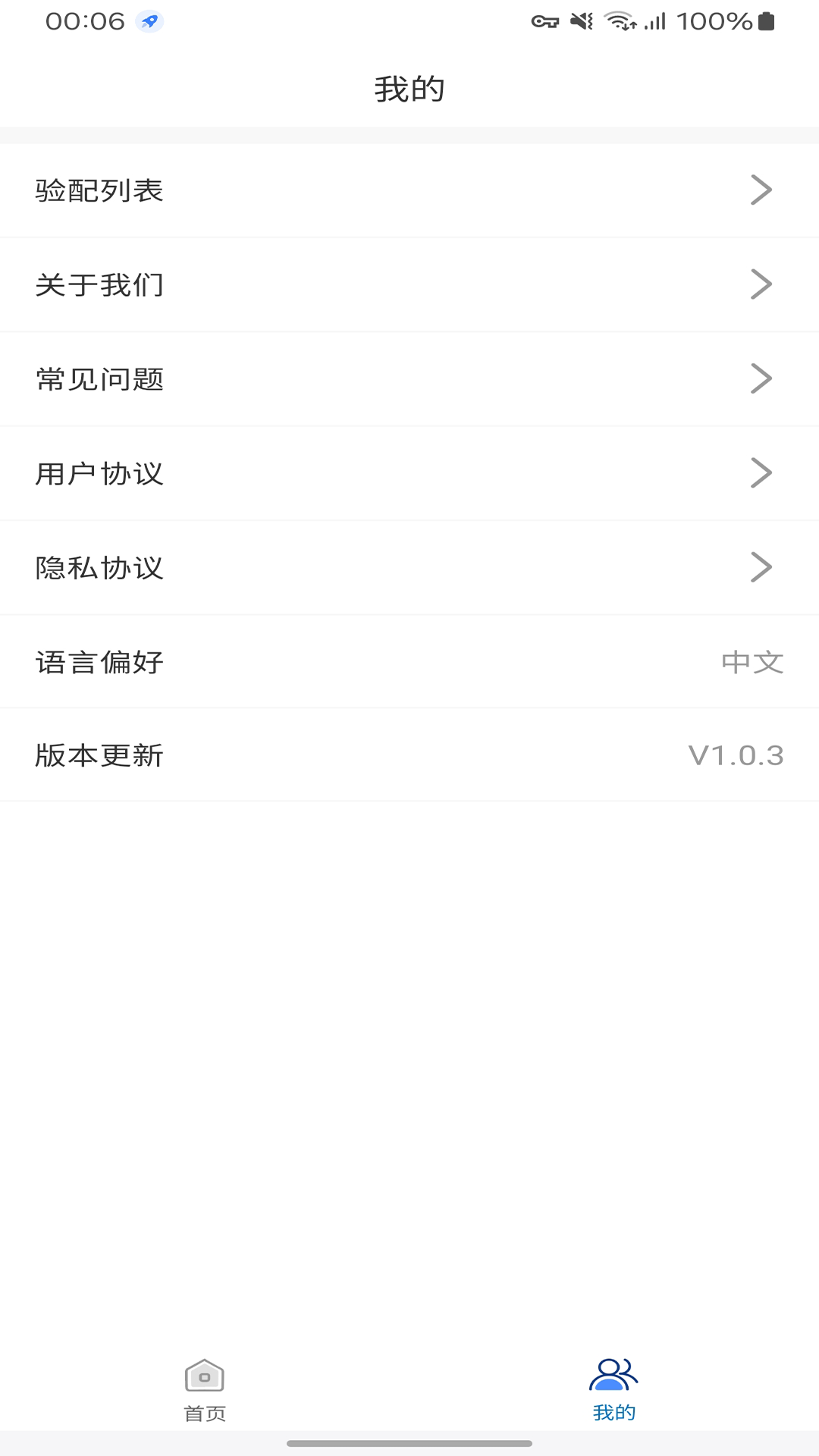The width and height of the screenshot is (819, 1456).
Task: Open the 用户协议 page
Action: [x=409, y=472]
